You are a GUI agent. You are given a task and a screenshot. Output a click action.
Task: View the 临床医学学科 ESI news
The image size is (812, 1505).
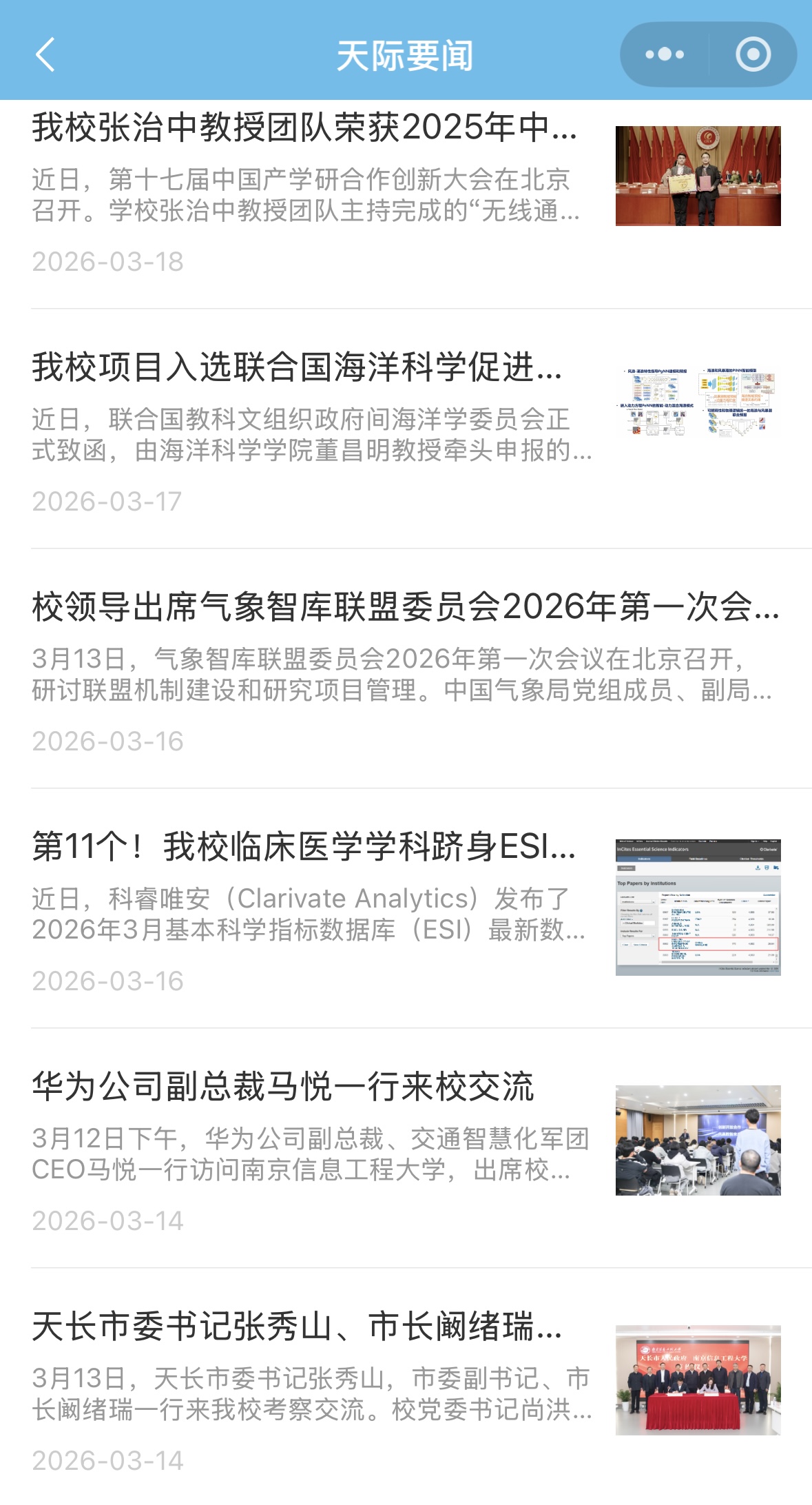point(304,847)
